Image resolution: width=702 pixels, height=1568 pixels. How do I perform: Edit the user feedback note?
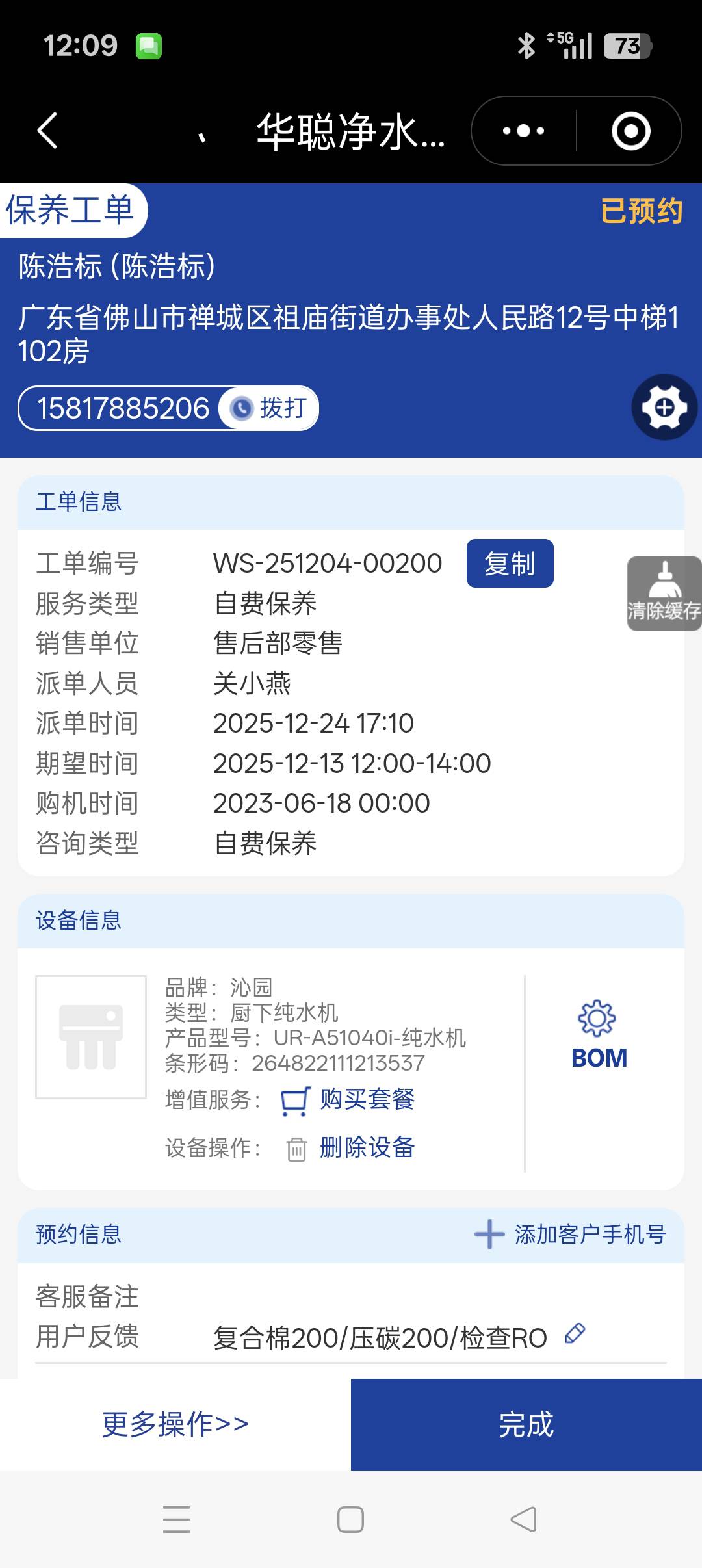point(575,1333)
